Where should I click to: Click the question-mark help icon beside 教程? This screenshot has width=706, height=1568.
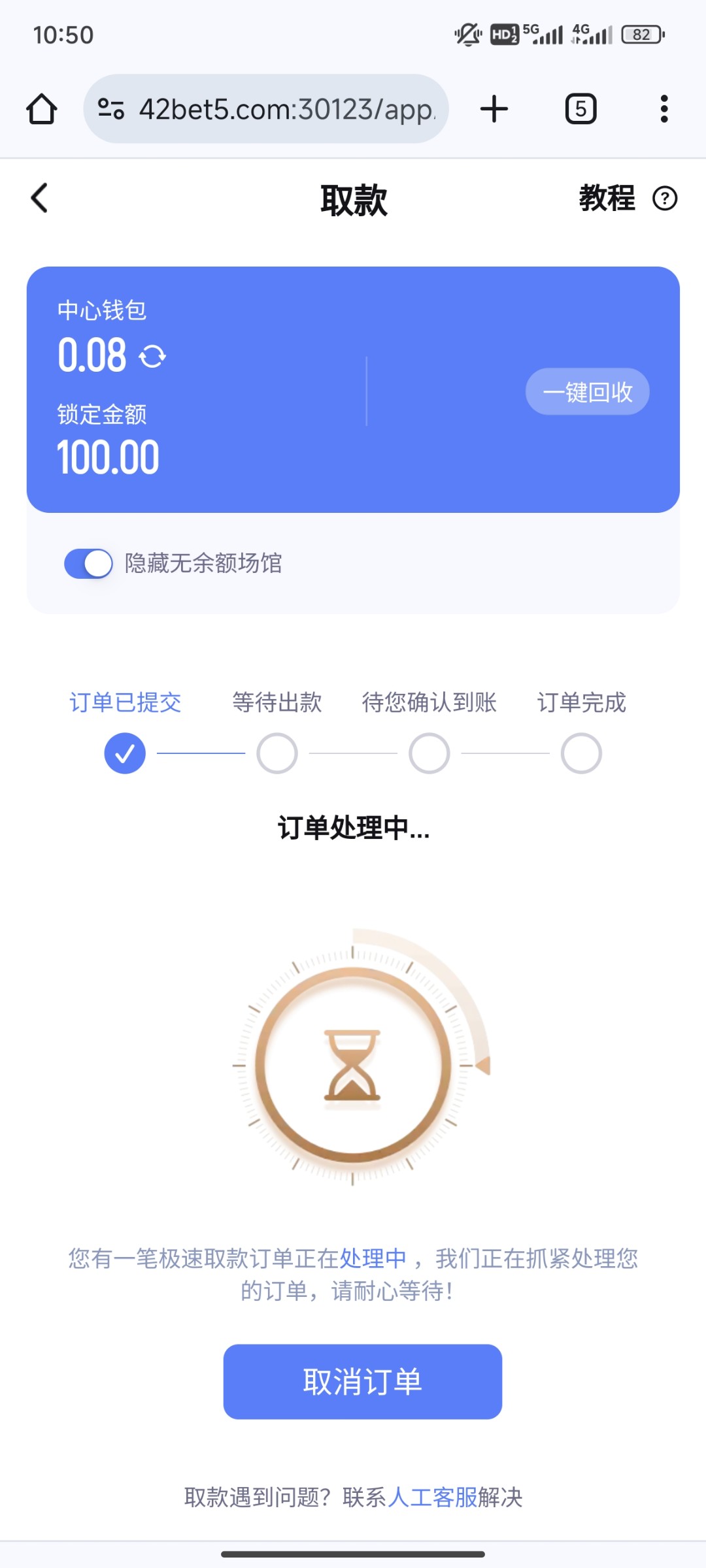point(665,199)
